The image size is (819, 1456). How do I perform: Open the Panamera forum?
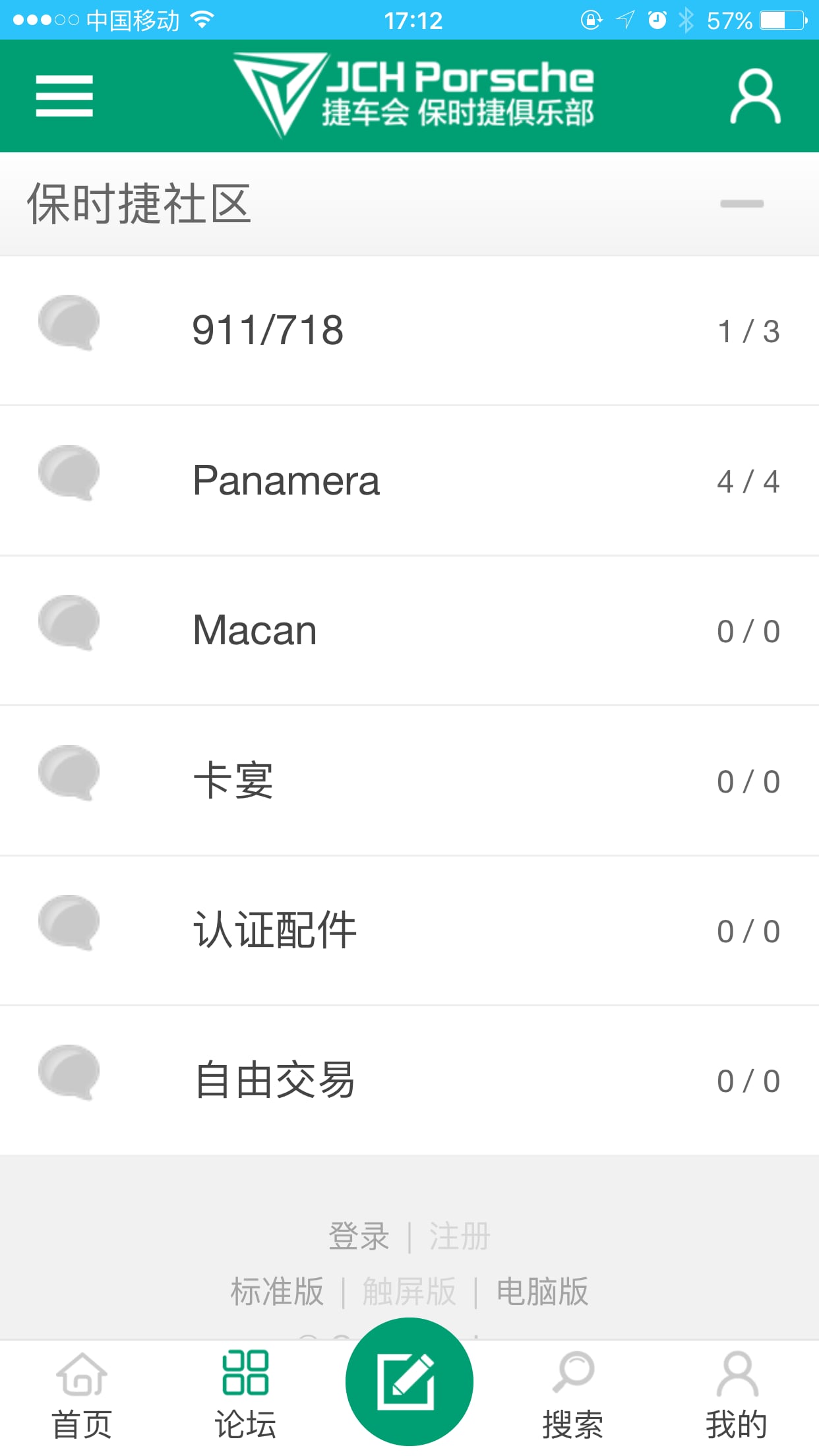coord(409,481)
